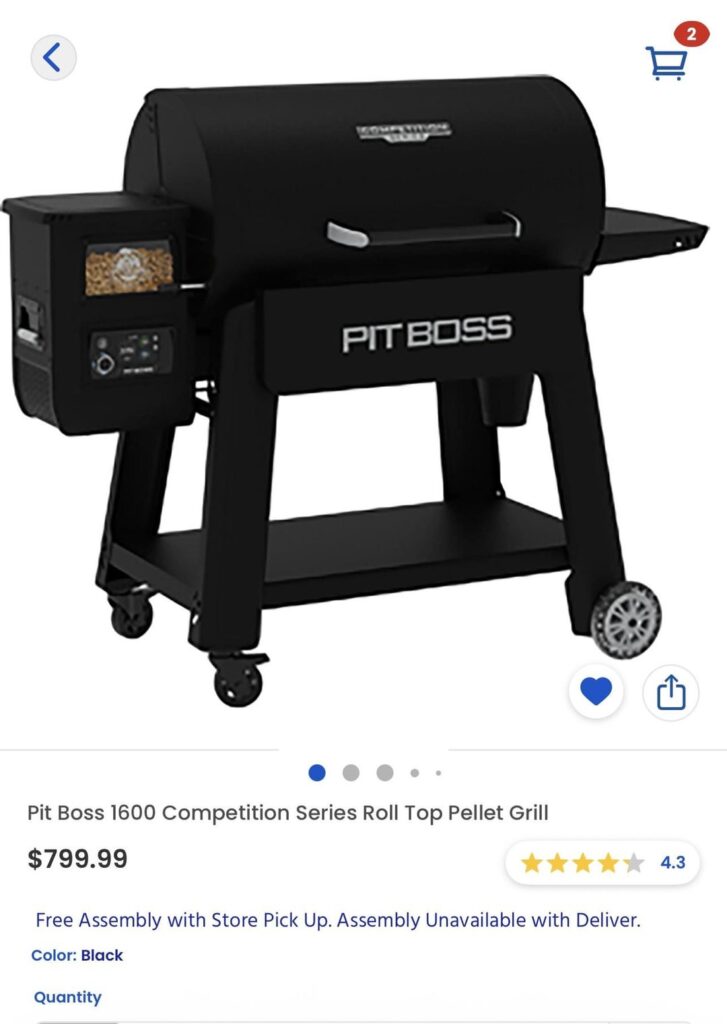727x1024 pixels.
Task: Expand the fourth image pagination dot
Action: click(x=412, y=773)
